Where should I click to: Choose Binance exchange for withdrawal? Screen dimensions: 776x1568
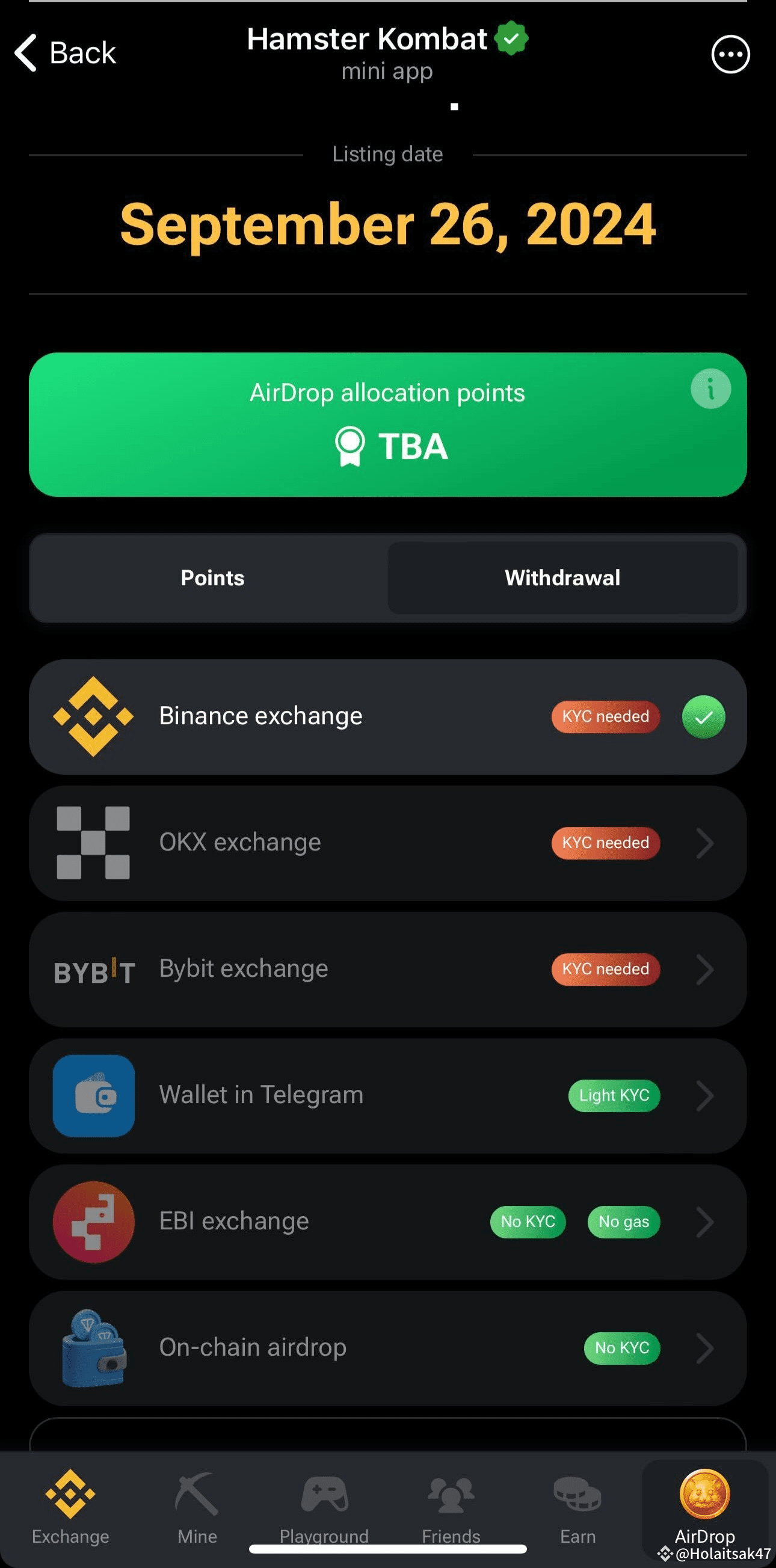[x=387, y=716]
